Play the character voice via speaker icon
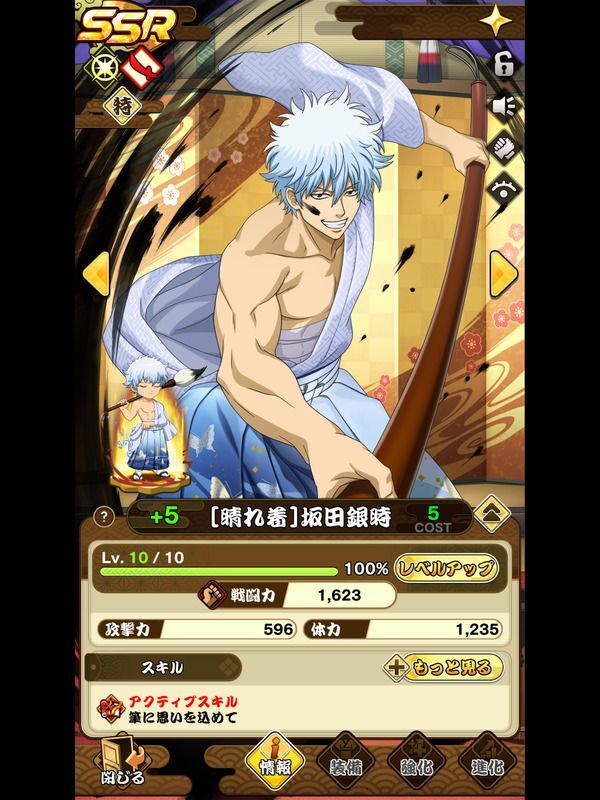The width and height of the screenshot is (600, 800). pos(504,105)
